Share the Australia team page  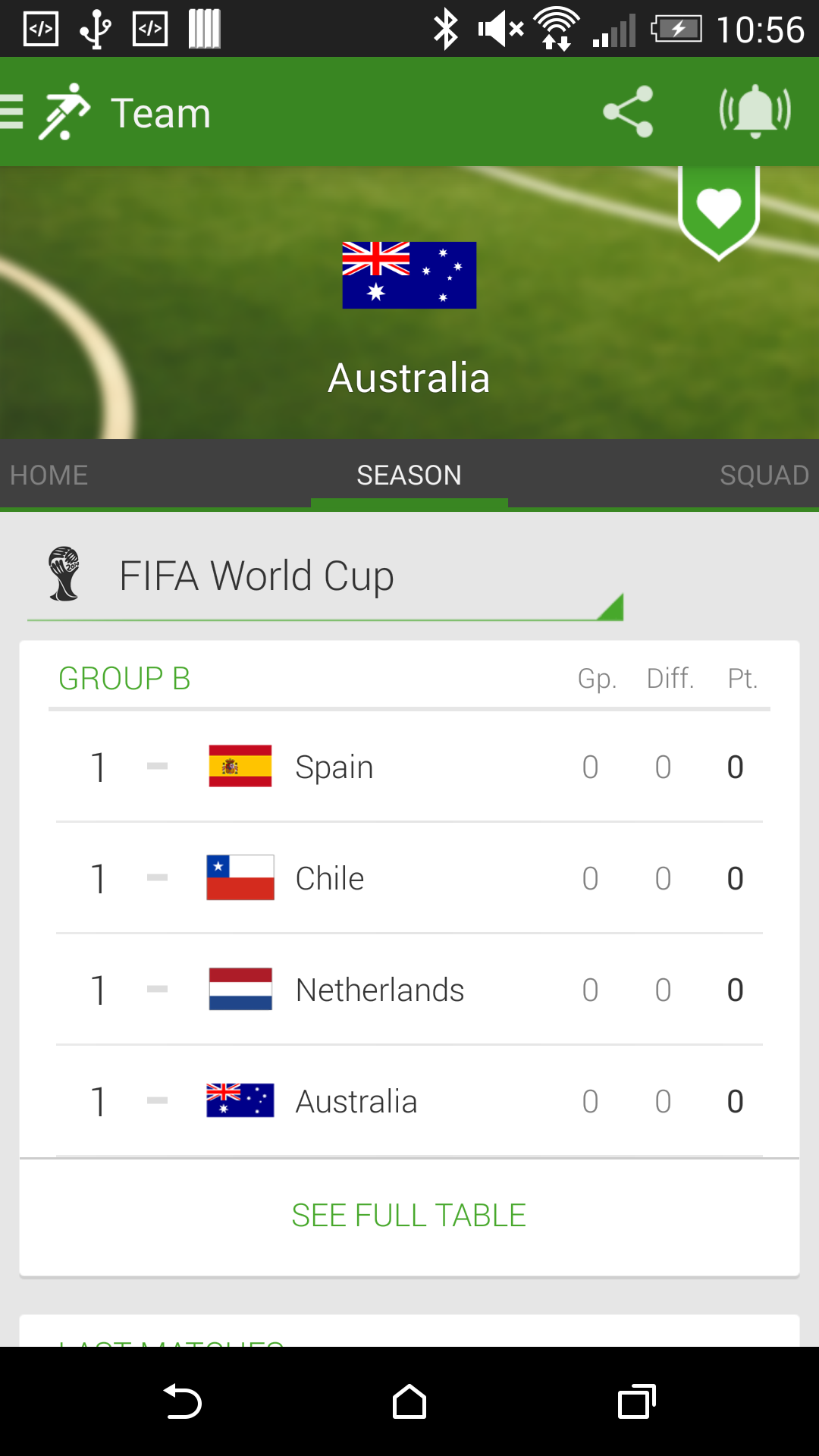(628, 112)
